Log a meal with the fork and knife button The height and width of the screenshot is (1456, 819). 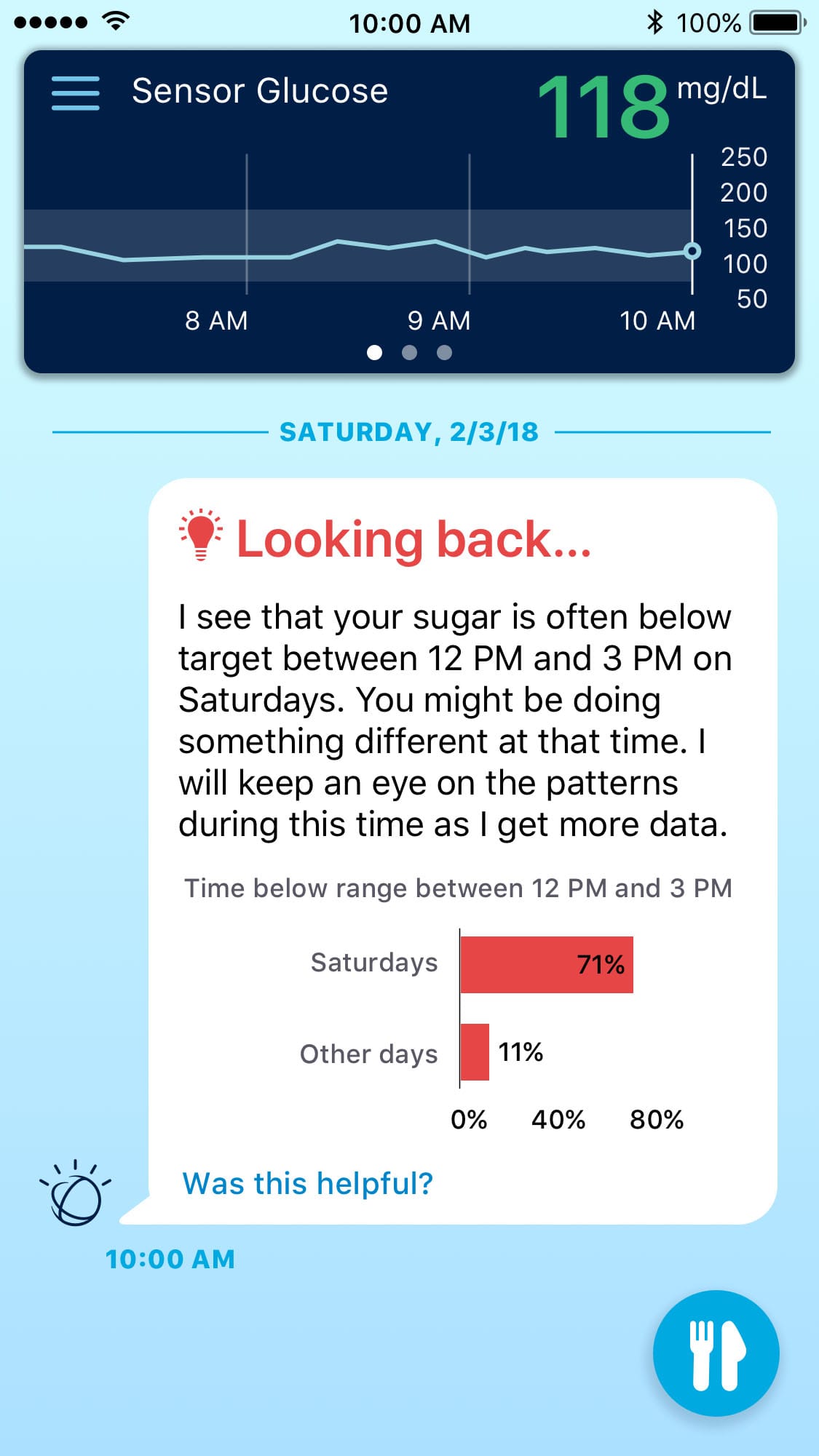pyautogui.click(x=716, y=1353)
